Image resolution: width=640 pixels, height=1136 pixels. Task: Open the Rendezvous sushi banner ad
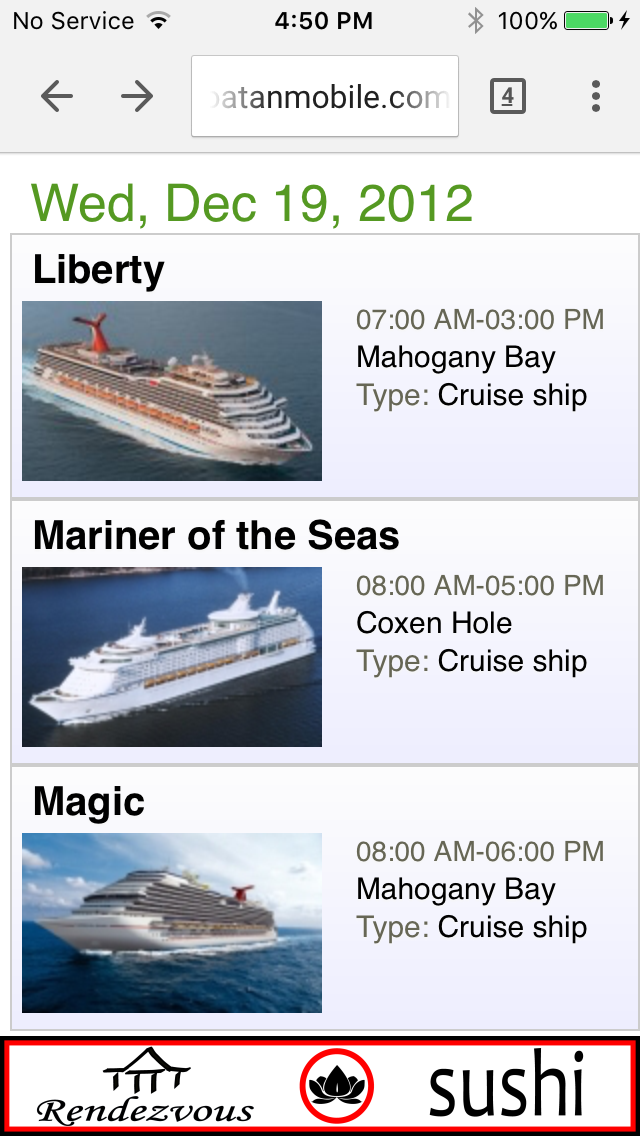point(320,1086)
